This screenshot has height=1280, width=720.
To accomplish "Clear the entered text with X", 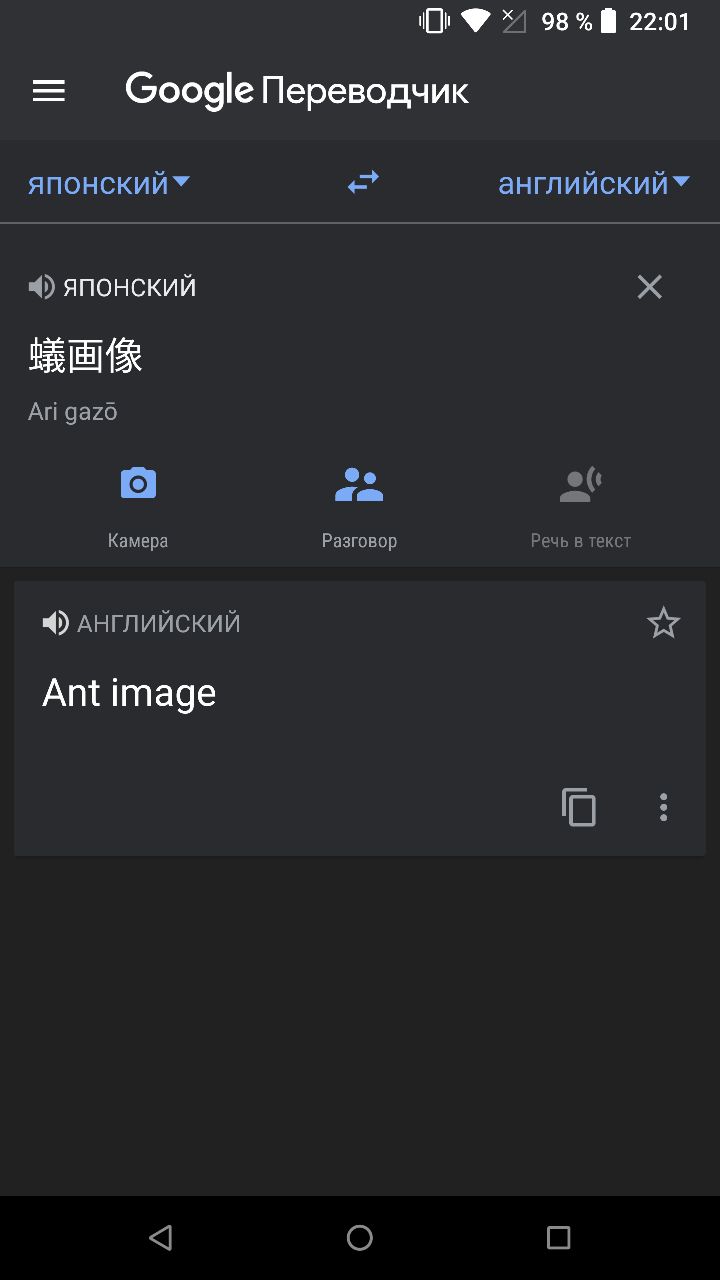I will (x=650, y=287).
